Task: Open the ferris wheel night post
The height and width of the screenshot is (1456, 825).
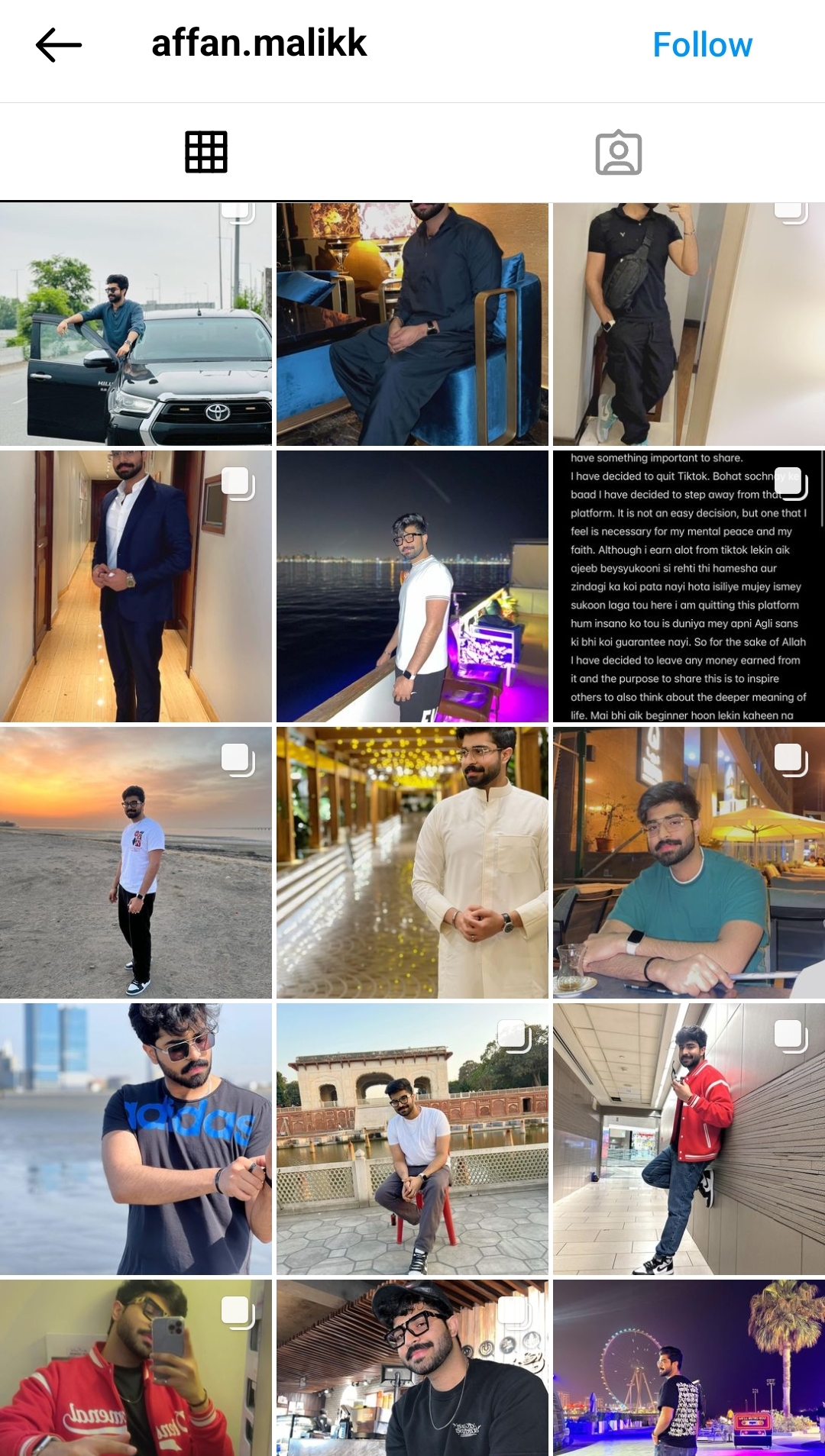Action: click(688, 1368)
